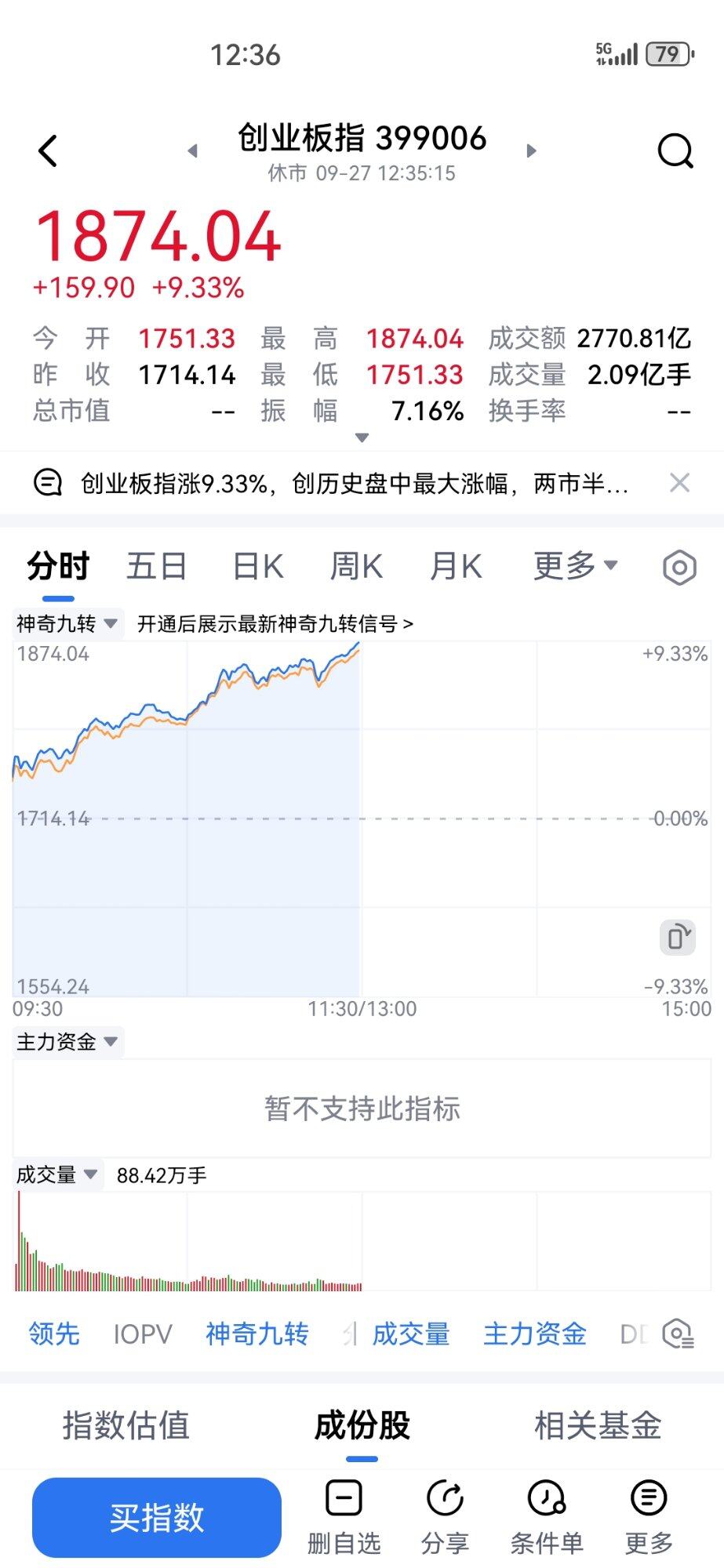Viewport: 724px width, 1568px height.
Task: Share this index via 分享
Action: tap(445, 1517)
